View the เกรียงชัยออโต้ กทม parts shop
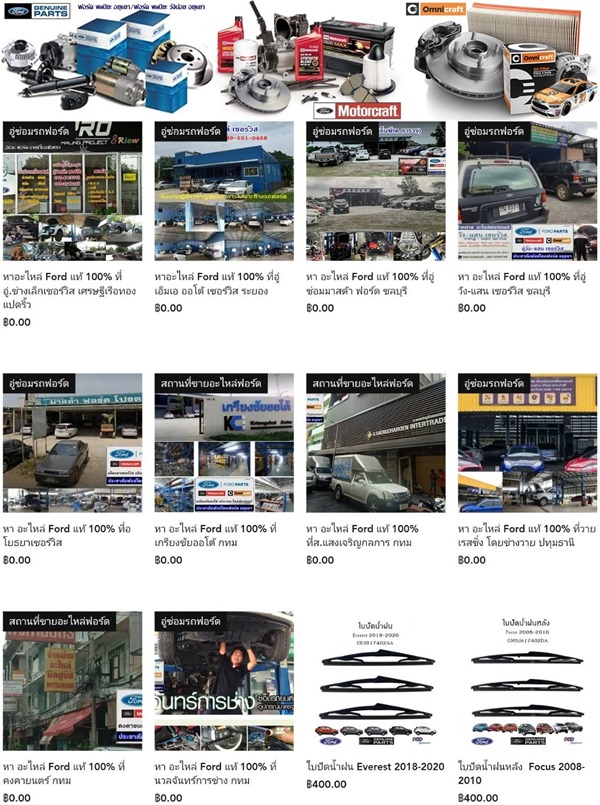Screen dimensions: 600x805 224,442
